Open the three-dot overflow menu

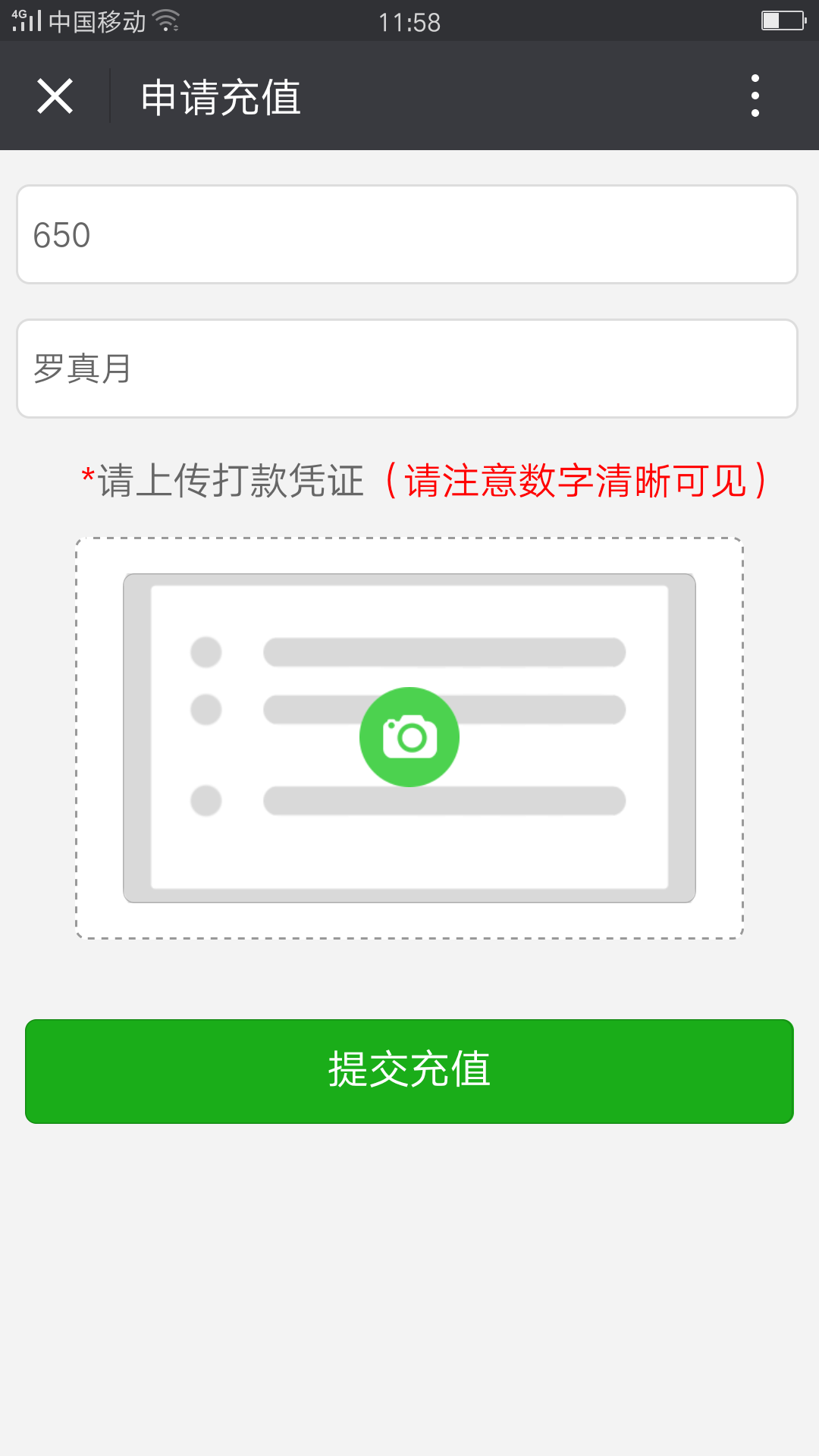click(755, 96)
